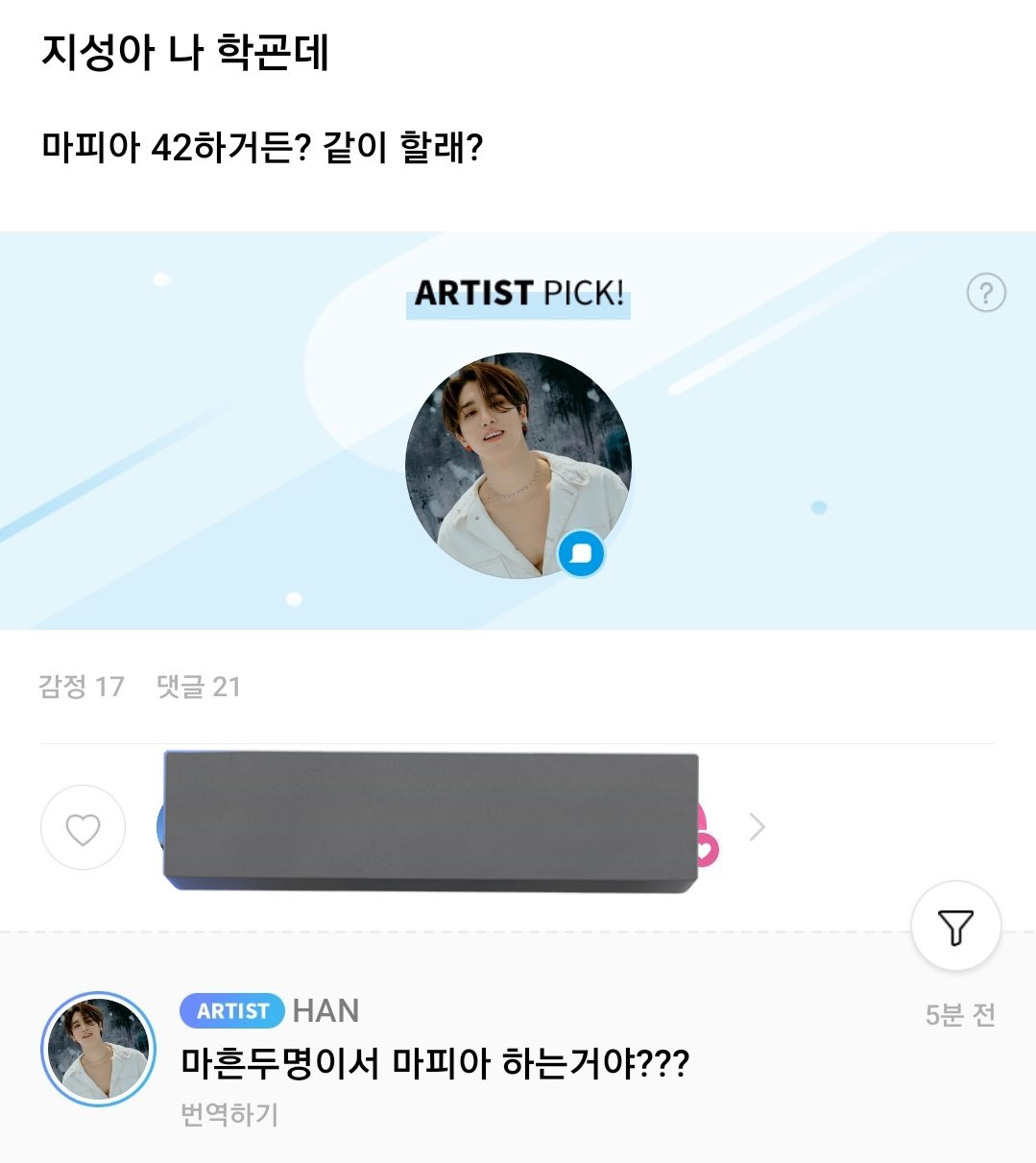Tap the heart icon to like the post
1036x1163 pixels.
pyautogui.click(x=83, y=827)
